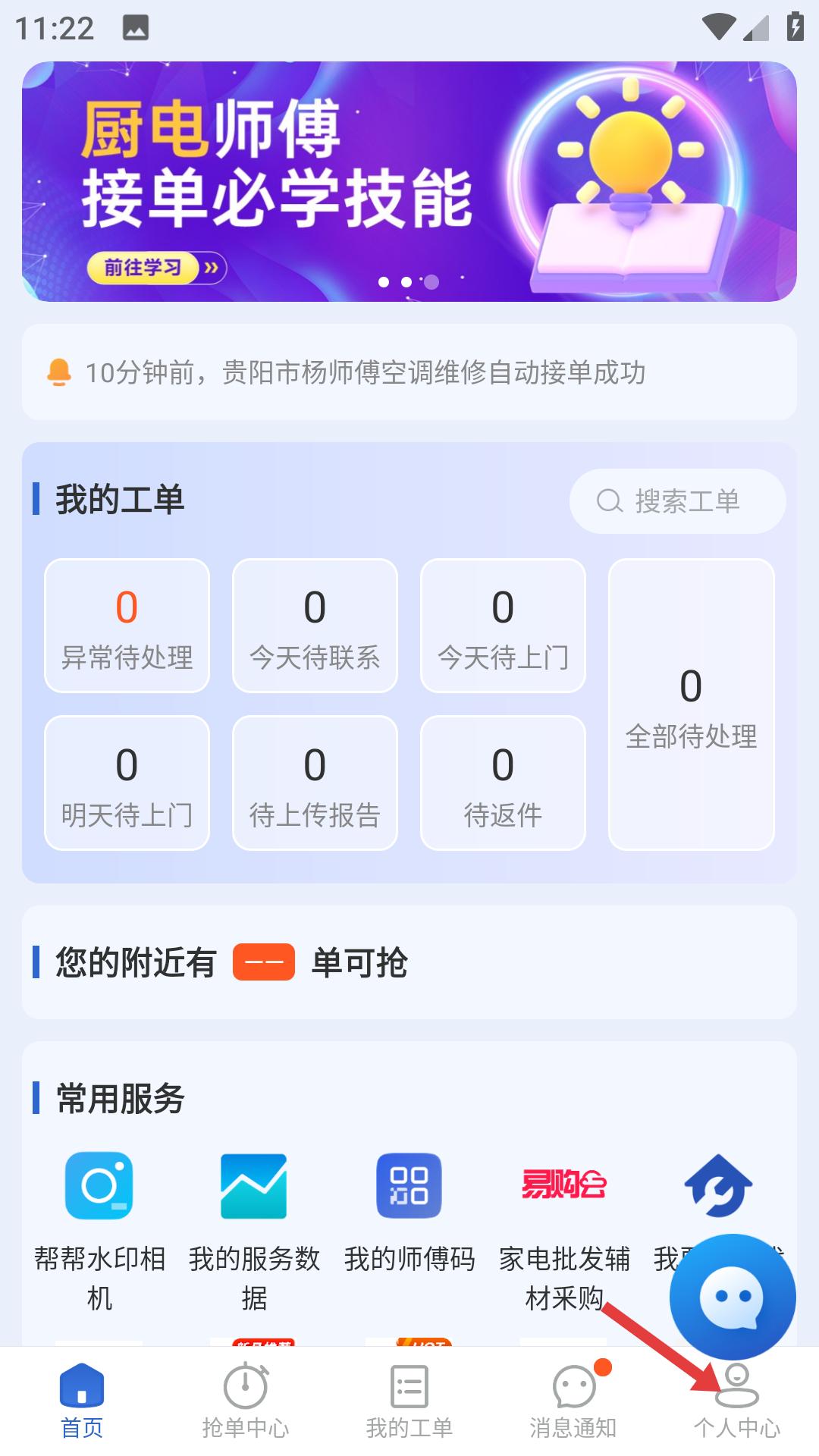This screenshot has height=1456, width=819.
Task: Select the second carousel dot indicator
Action: pyautogui.click(x=406, y=281)
